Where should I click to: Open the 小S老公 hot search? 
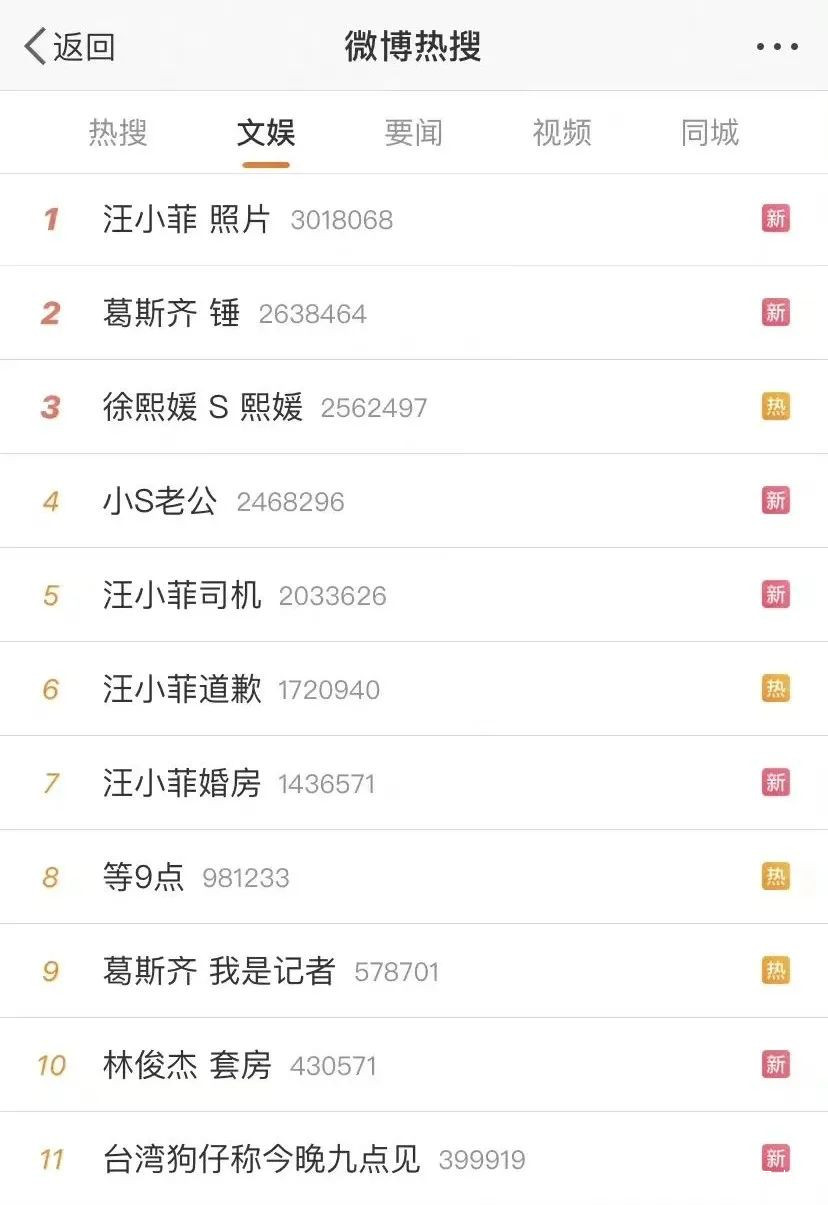(160, 501)
